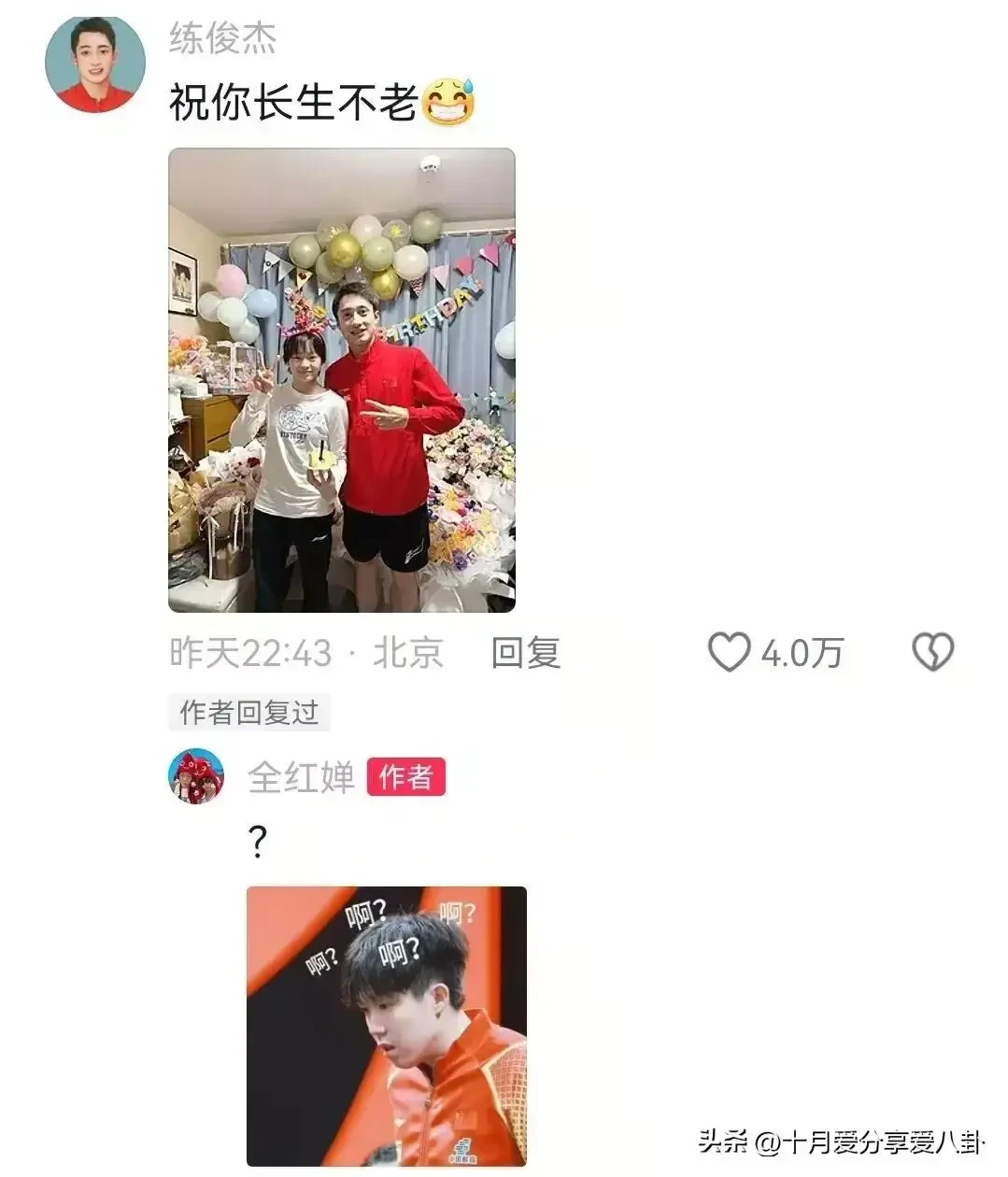Dislike 练俊杰's comment with broken heart

(x=932, y=652)
